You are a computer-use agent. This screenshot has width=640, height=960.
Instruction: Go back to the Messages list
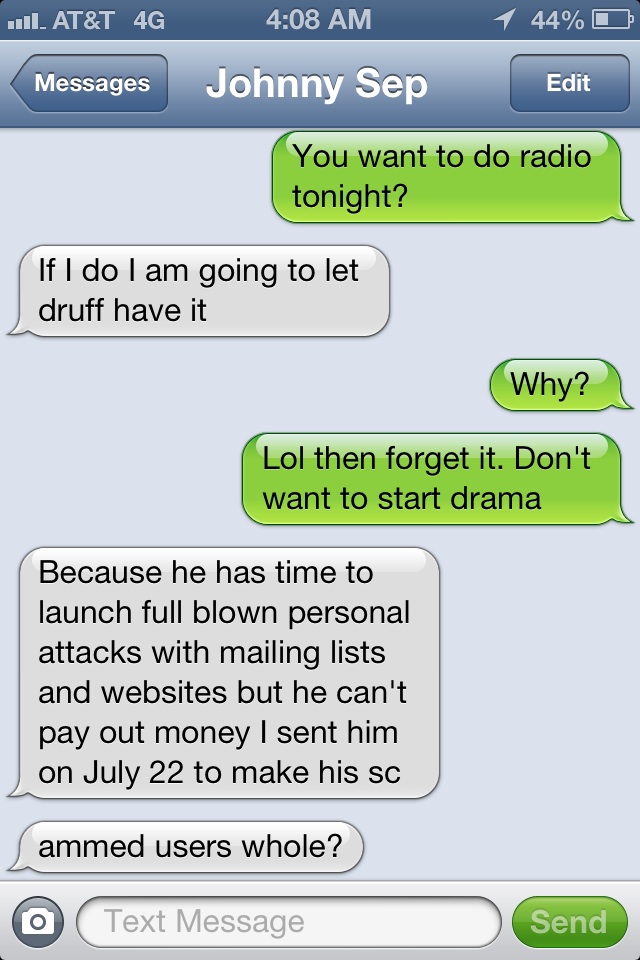(x=90, y=83)
